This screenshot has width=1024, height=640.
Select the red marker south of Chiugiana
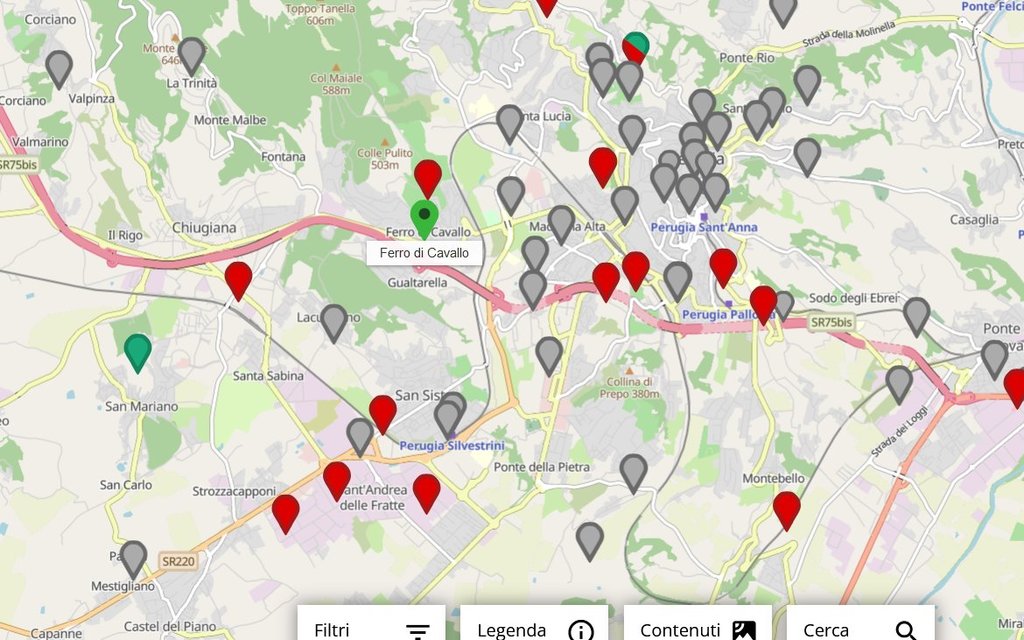click(x=238, y=279)
